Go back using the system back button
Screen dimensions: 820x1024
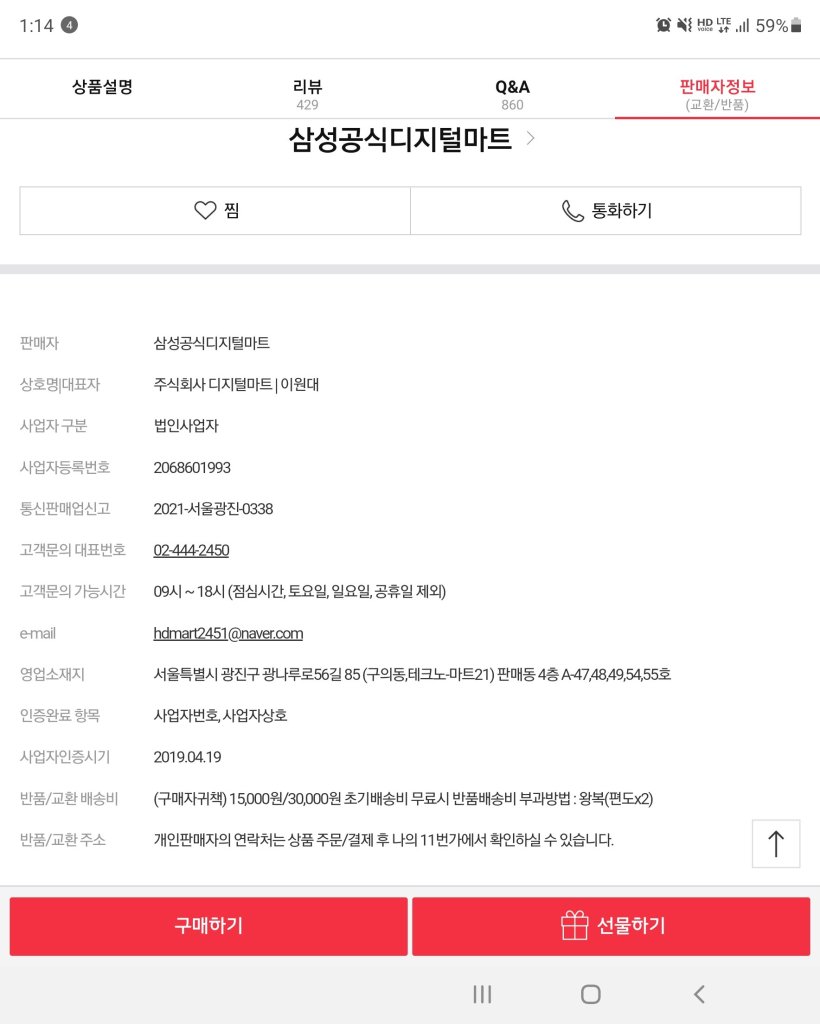(x=699, y=994)
